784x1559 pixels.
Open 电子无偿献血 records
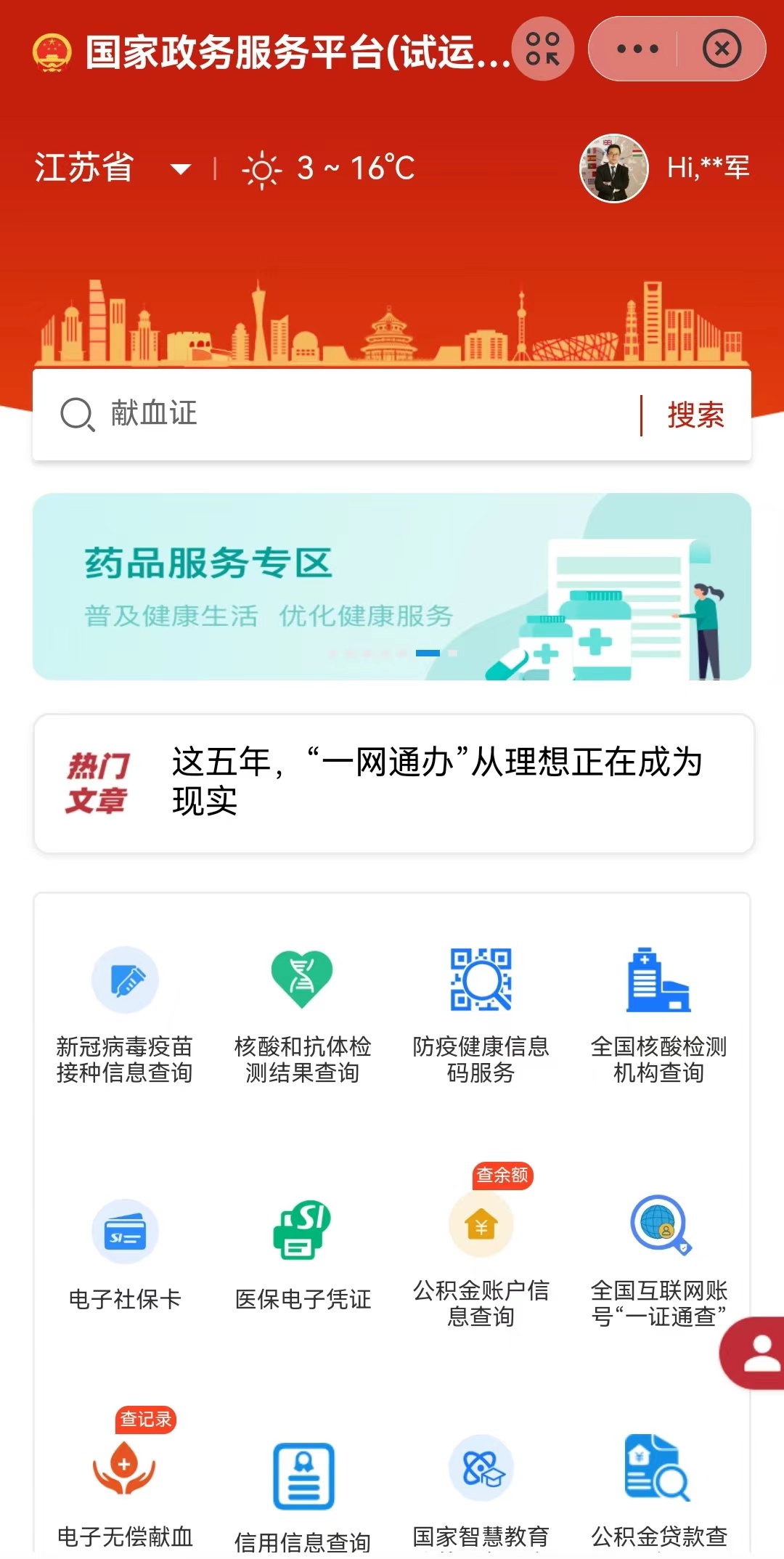point(125,1489)
